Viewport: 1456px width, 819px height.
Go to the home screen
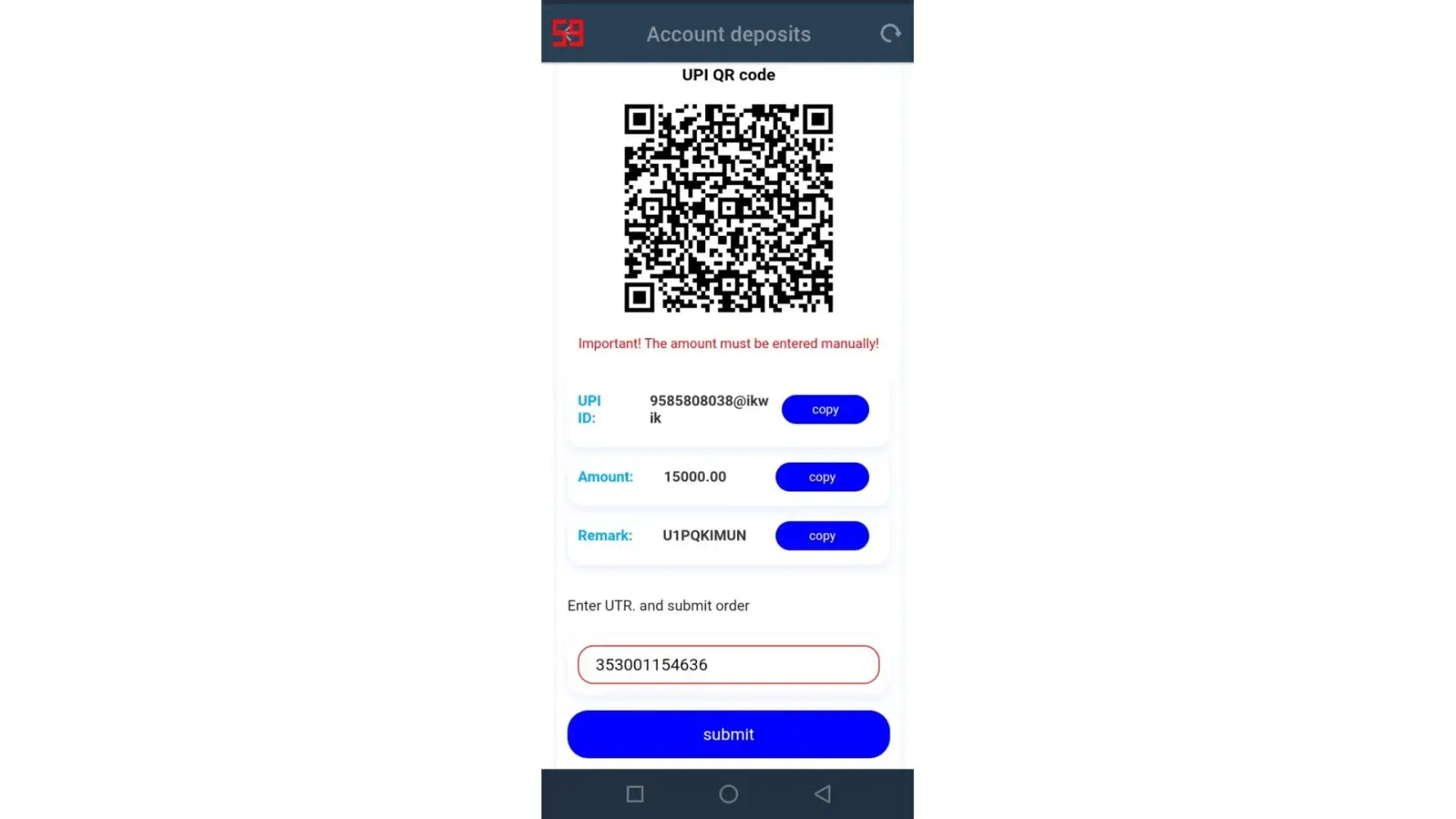pos(728,794)
